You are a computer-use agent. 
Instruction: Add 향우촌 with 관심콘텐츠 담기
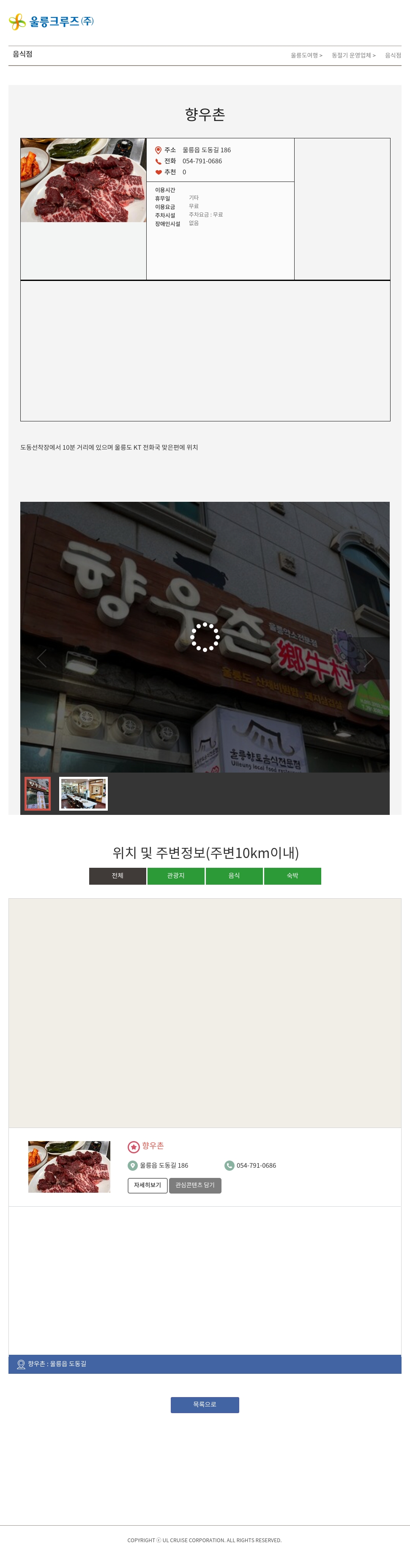click(195, 1185)
